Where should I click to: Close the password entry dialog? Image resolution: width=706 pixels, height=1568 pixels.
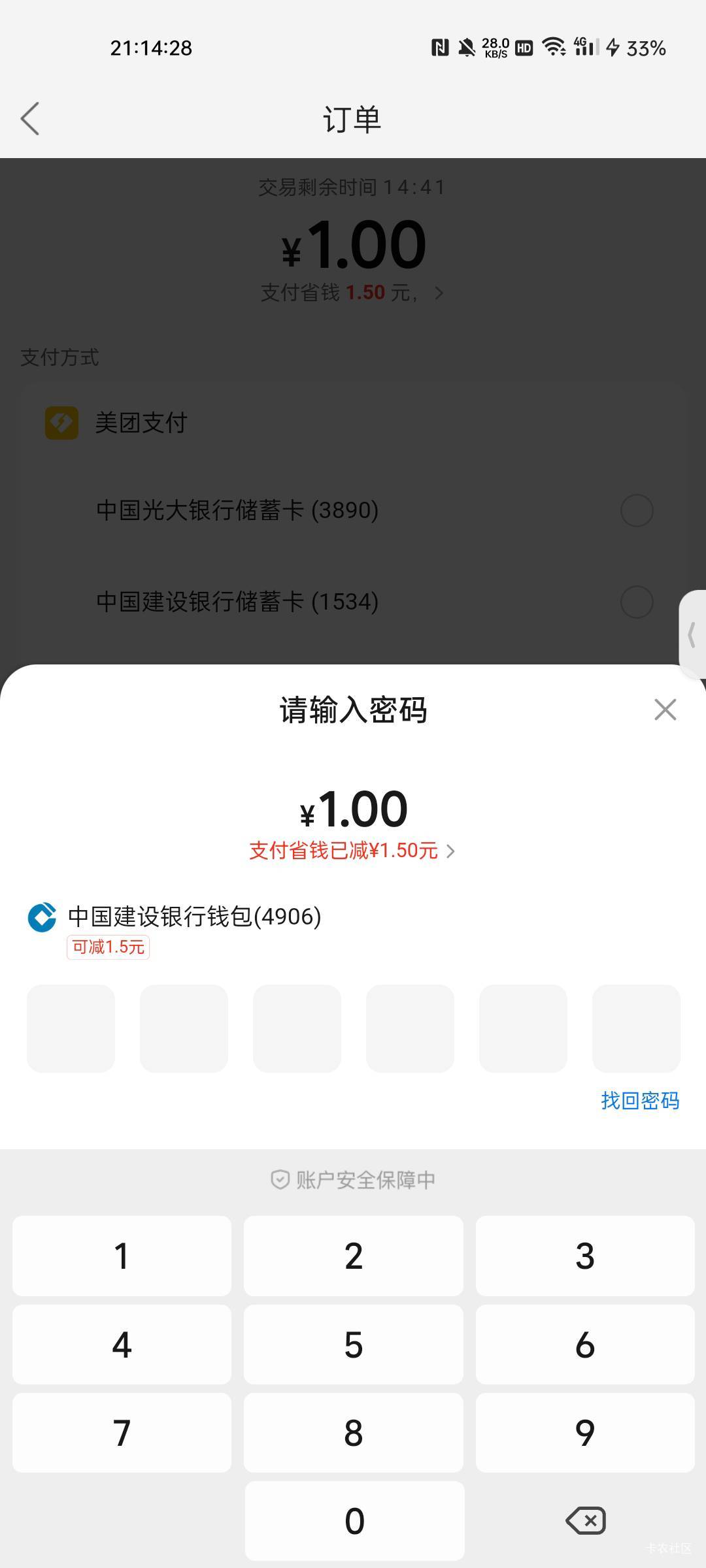click(x=665, y=710)
